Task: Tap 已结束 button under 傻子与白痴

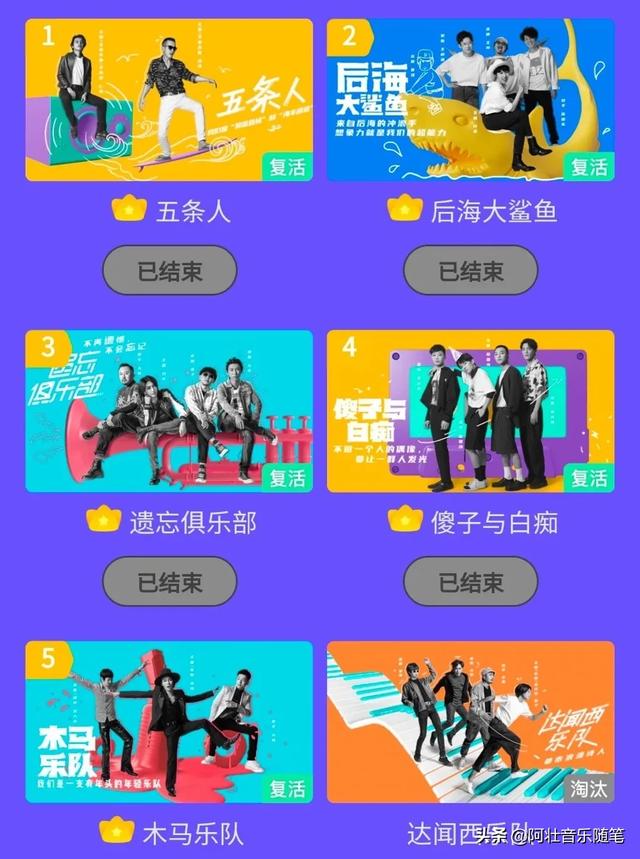Action: click(470, 581)
